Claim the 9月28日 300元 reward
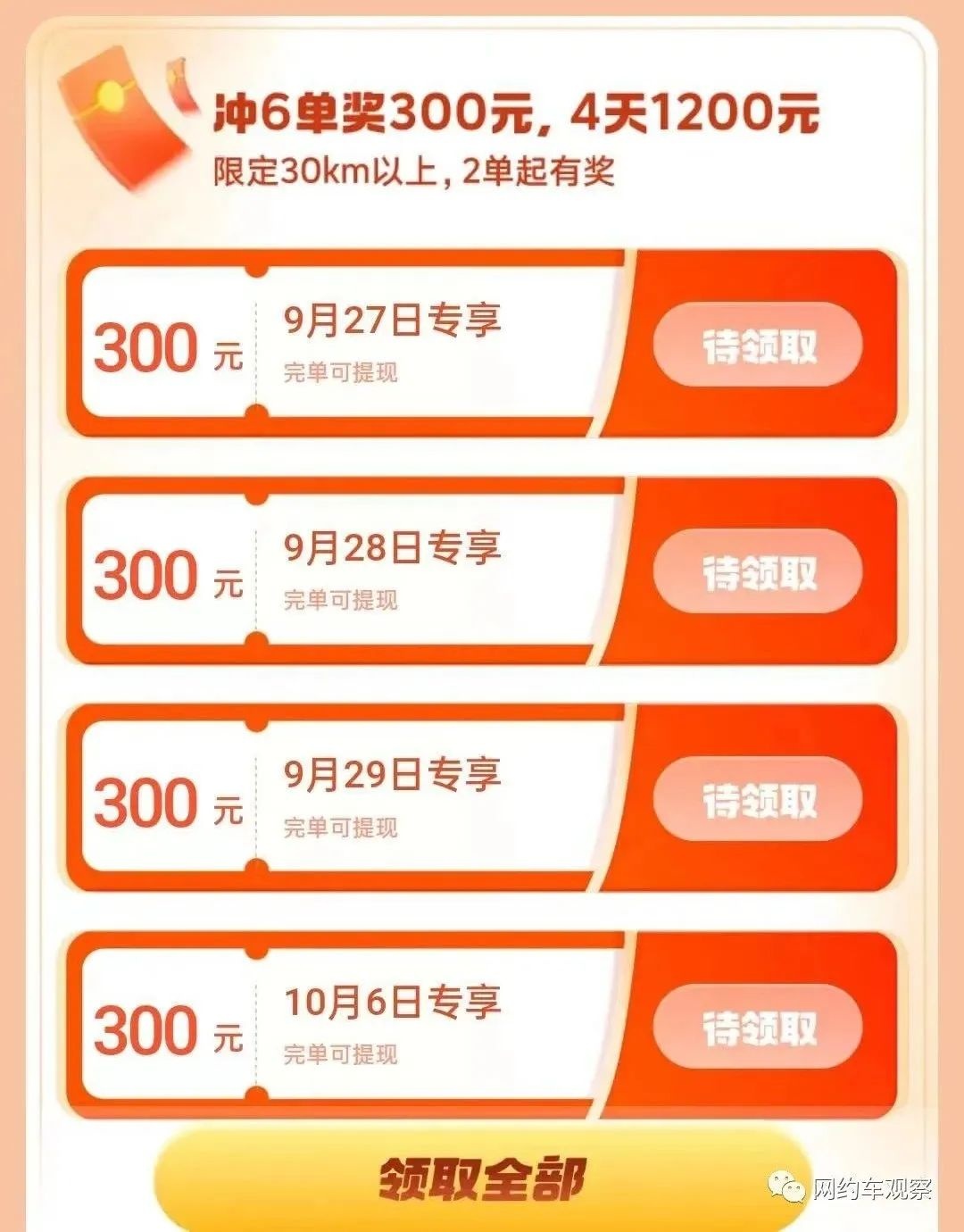Viewport: 964px width, 1232px height. (758, 572)
